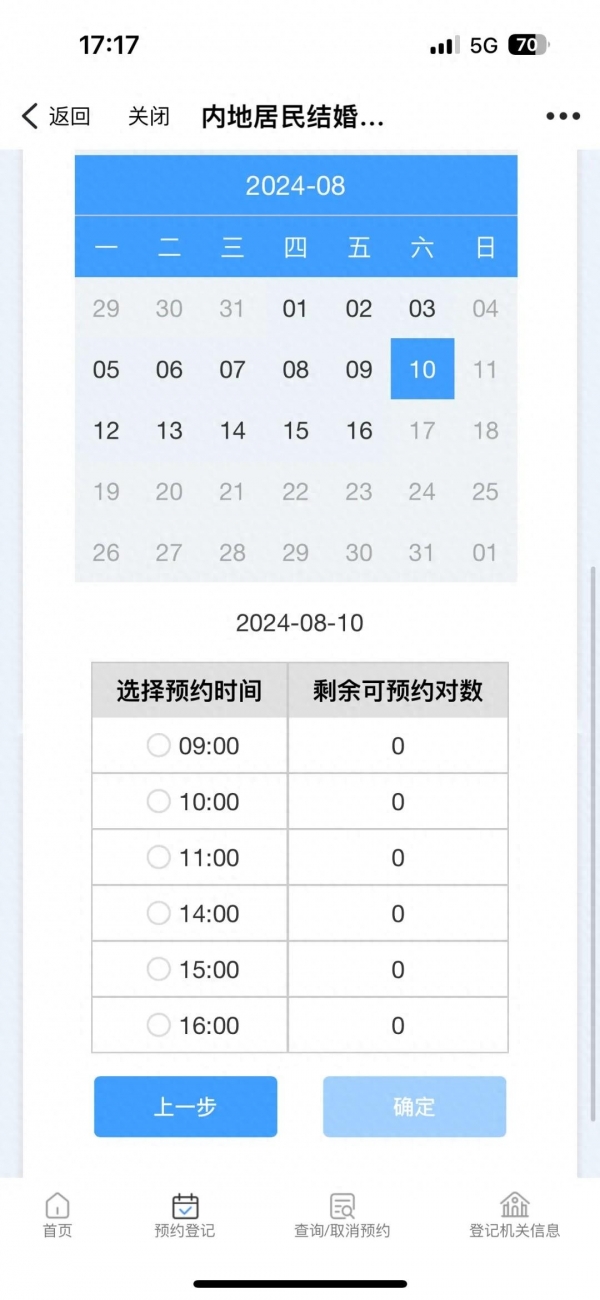Viewport: 600px width, 1300px height.
Task: Pick the 16:00 radio button
Action: pos(159,1025)
